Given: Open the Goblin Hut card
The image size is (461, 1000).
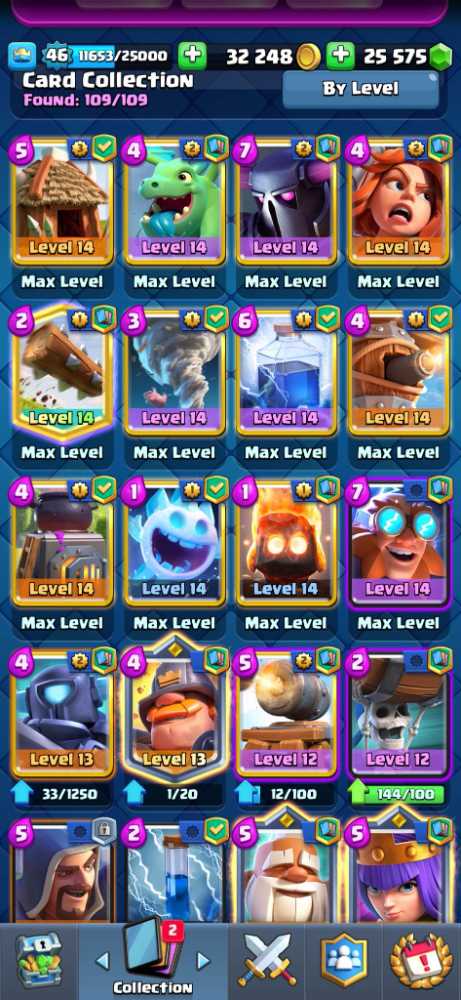Looking at the screenshot, I should (x=62, y=202).
